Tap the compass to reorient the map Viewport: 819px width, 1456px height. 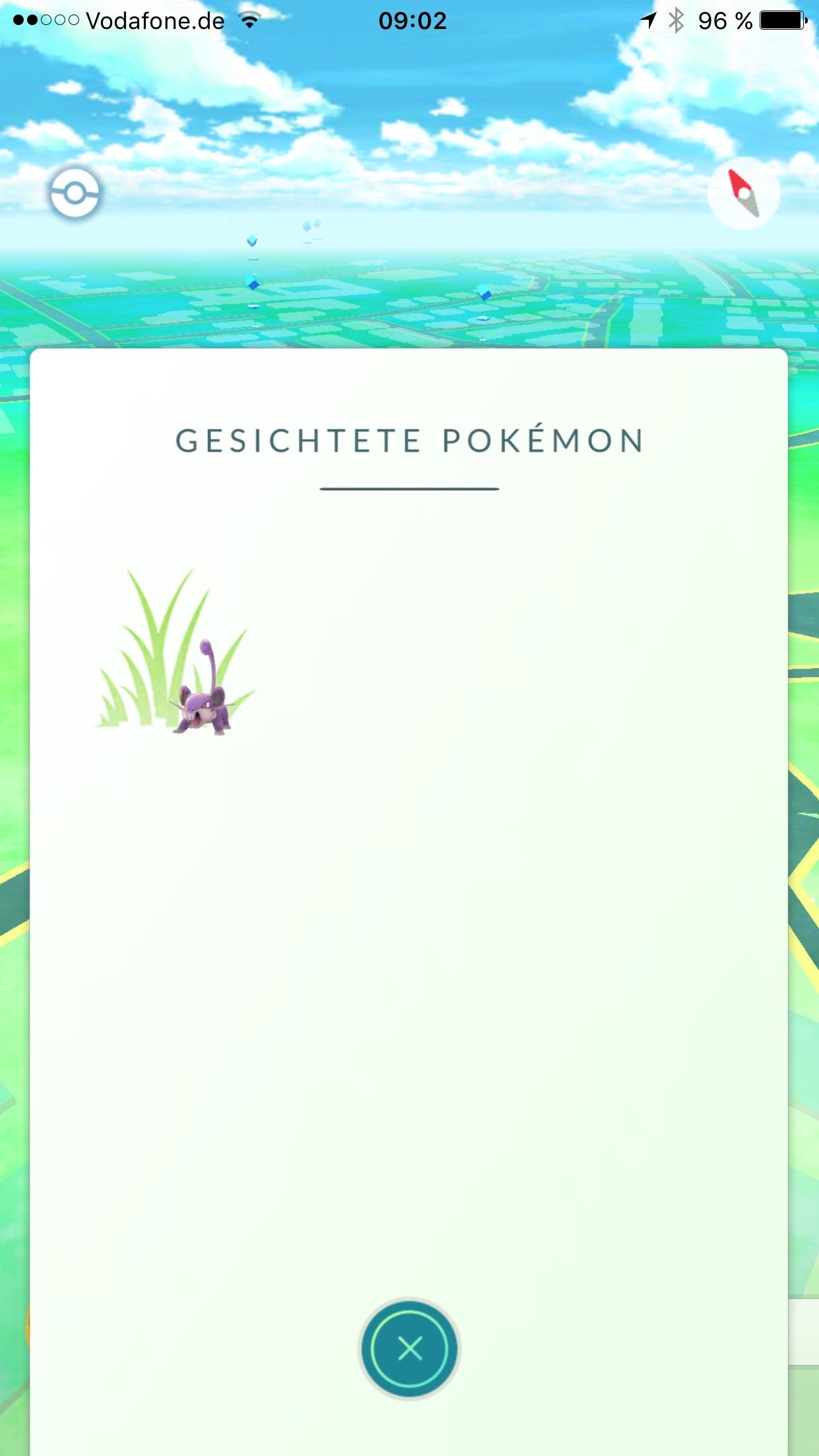743,193
